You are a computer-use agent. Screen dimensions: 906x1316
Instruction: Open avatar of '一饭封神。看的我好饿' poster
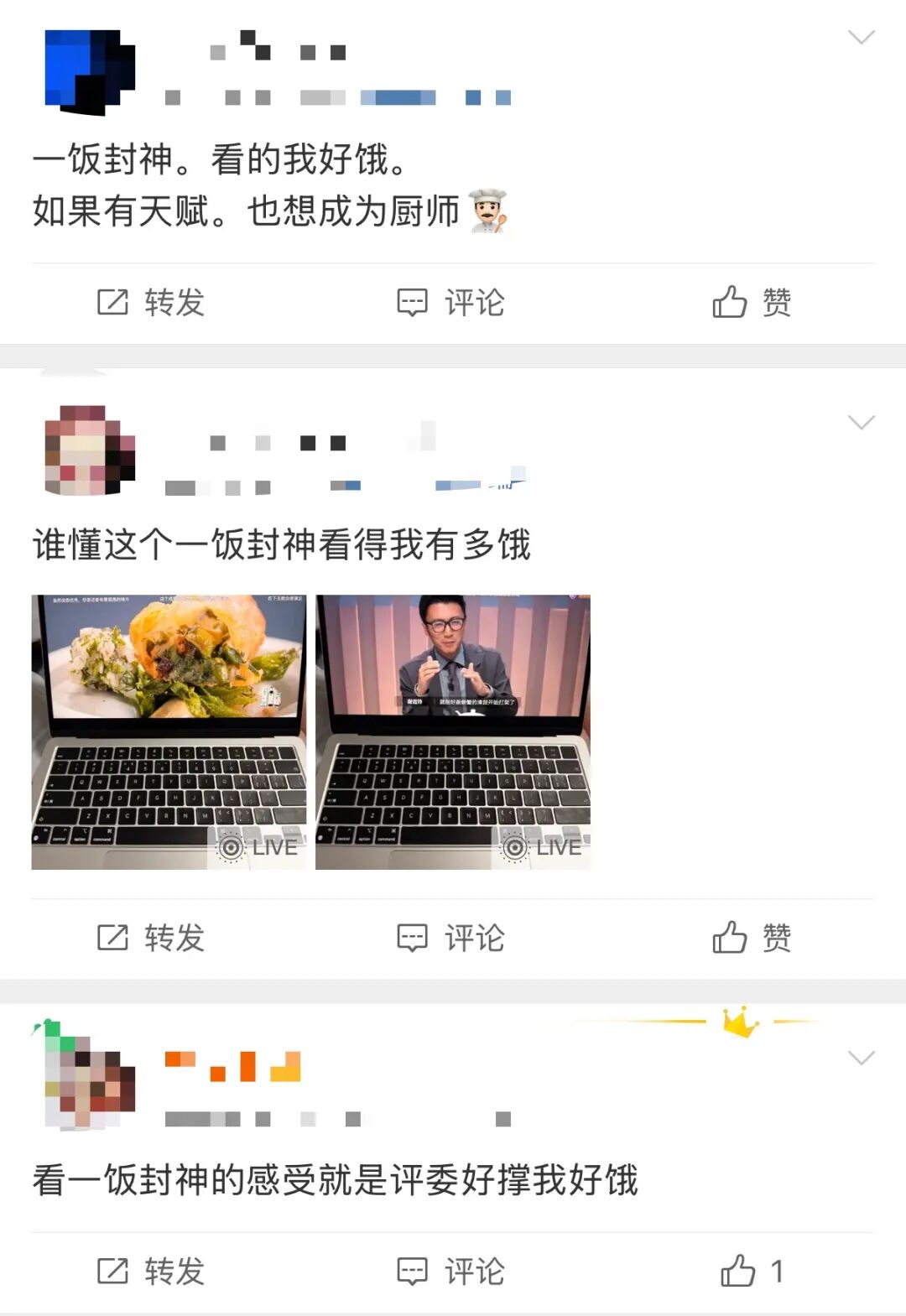point(90,72)
